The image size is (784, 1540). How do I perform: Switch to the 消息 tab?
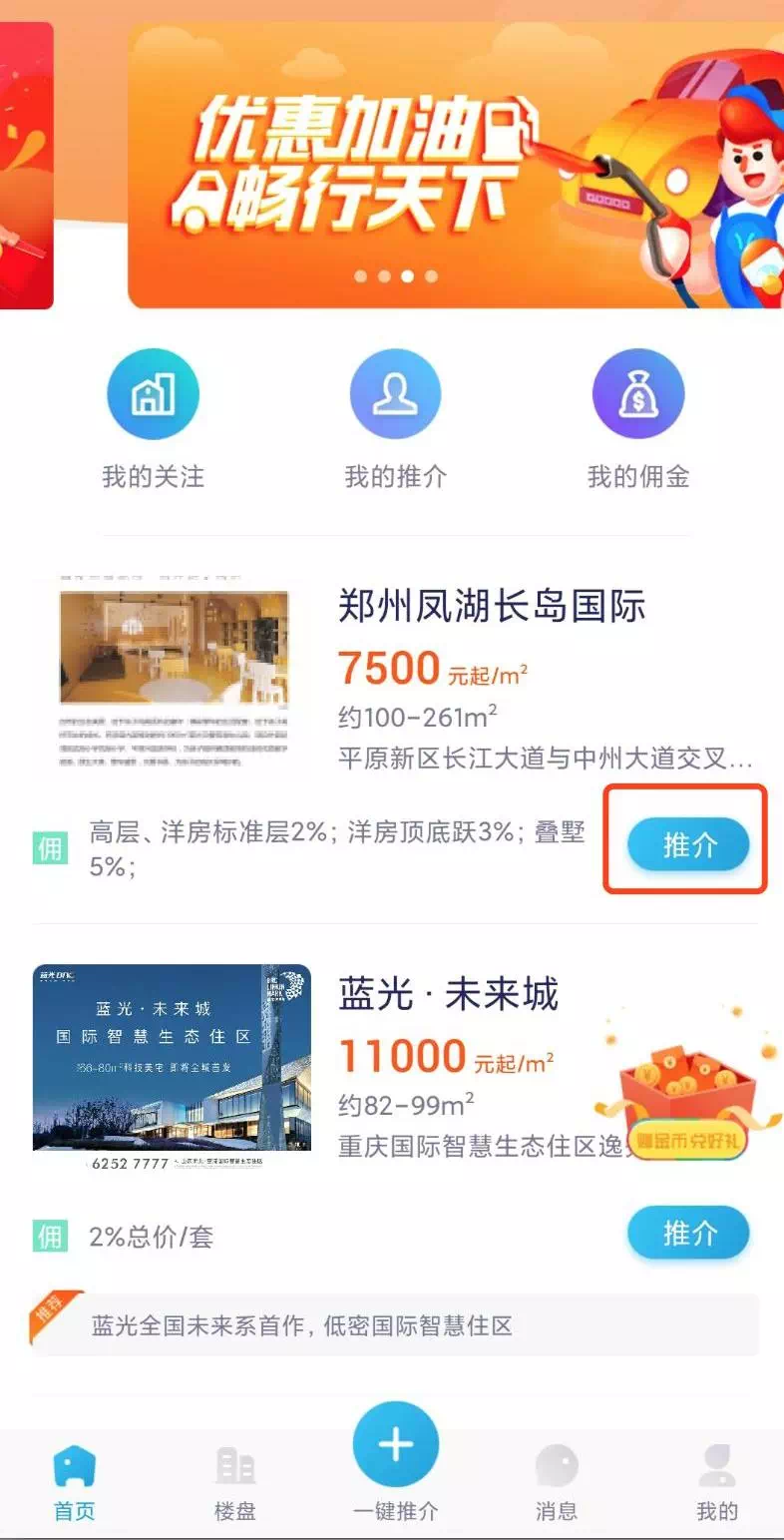[557, 1484]
